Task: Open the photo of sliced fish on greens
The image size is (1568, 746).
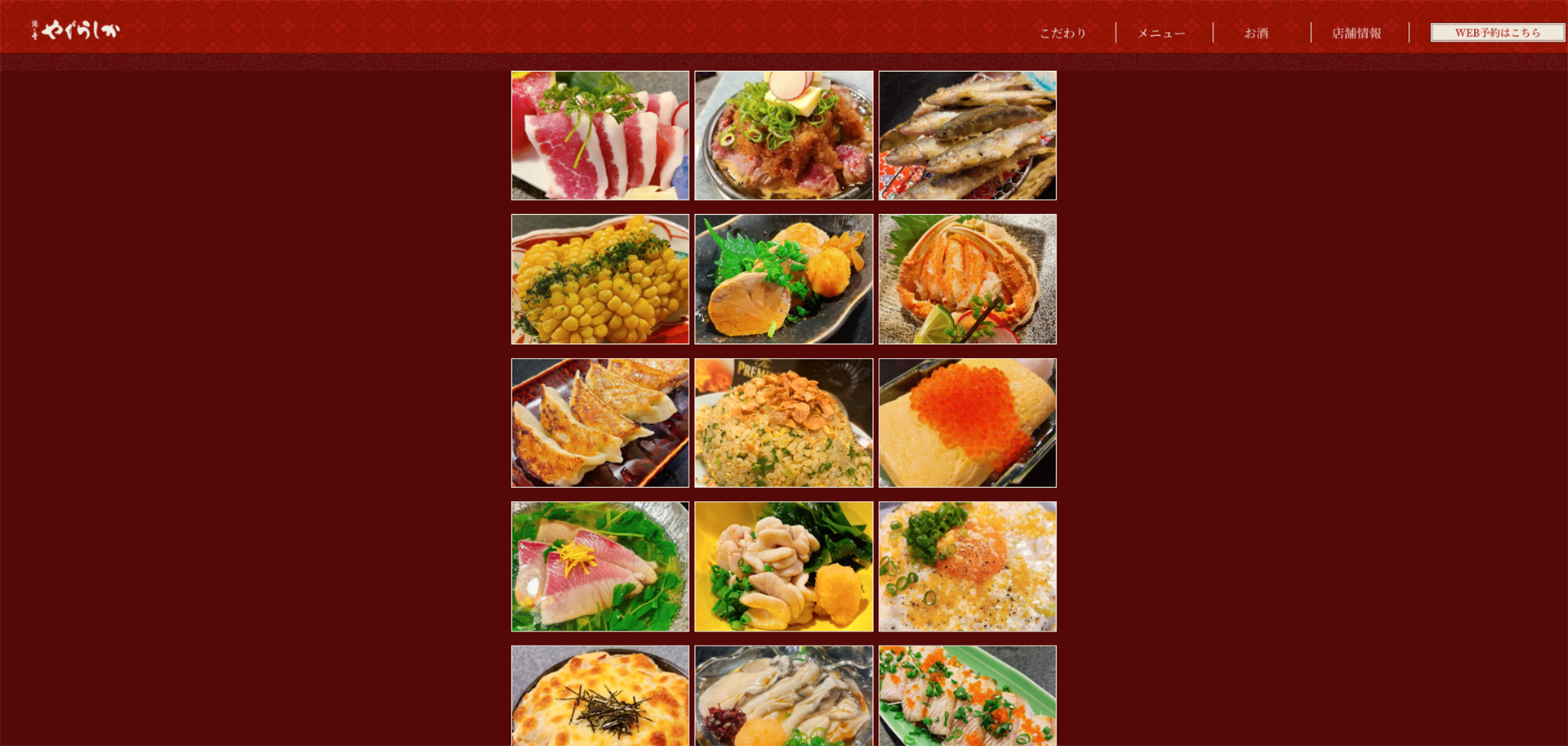Action: pos(600,566)
